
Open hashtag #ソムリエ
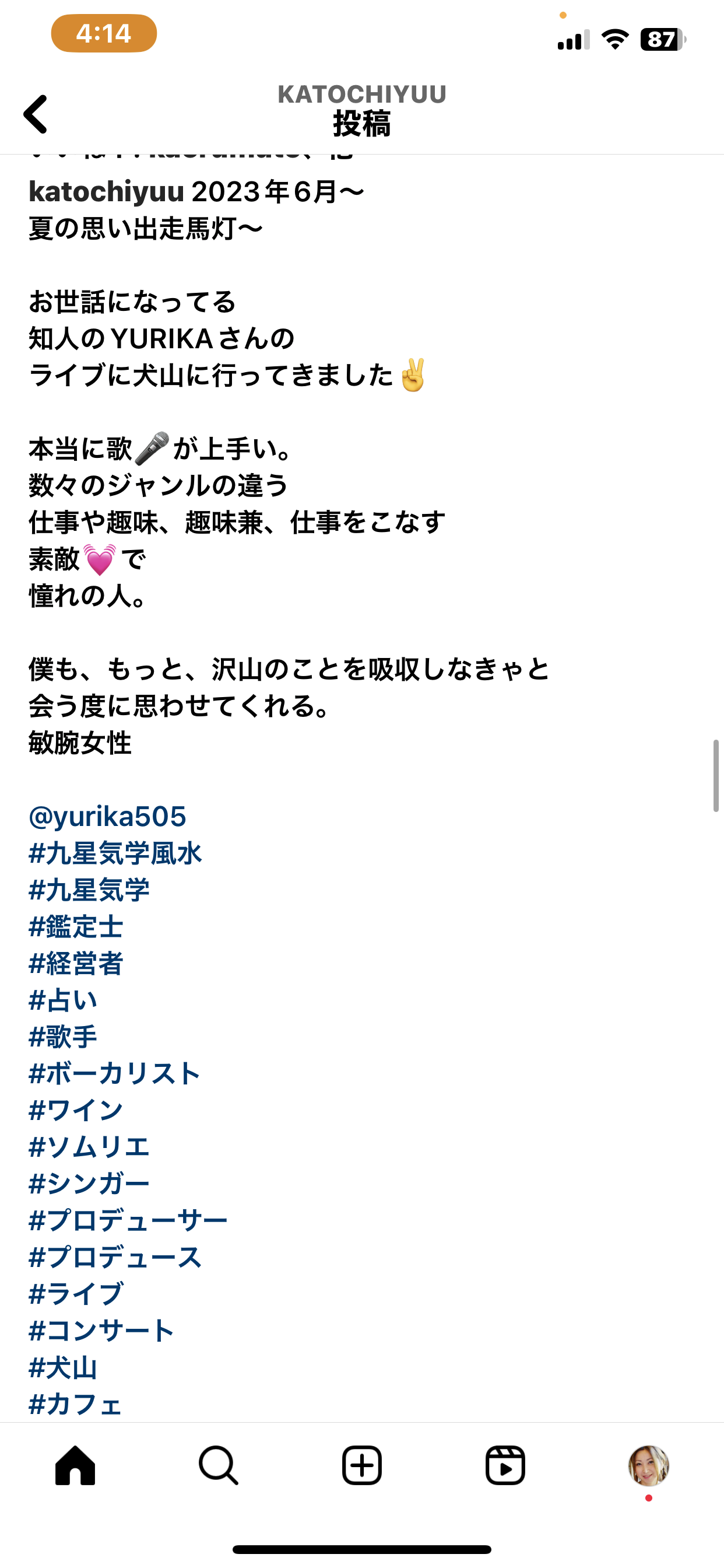point(89,1147)
